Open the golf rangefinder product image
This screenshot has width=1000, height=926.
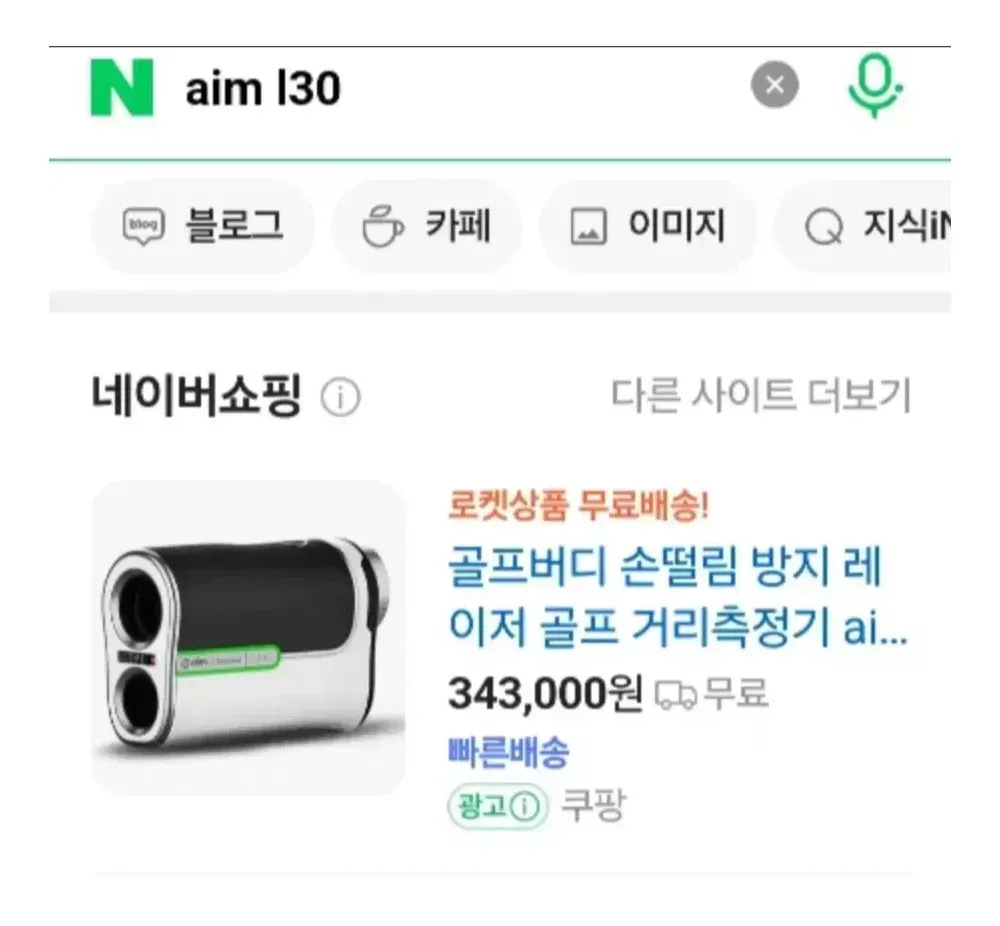tap(248, 638)
